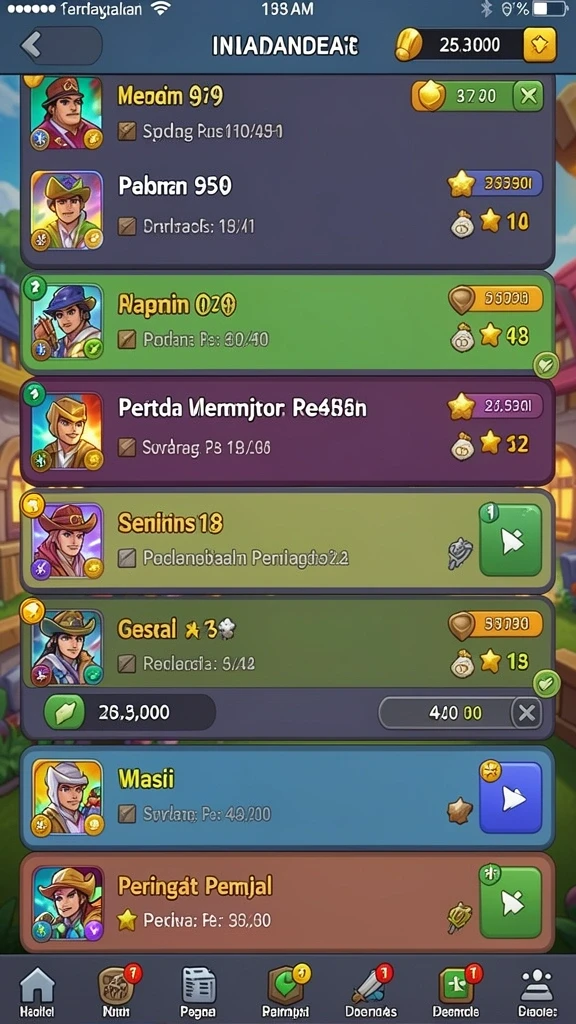Tap the yellow gem button beside 25.3000
Image resolution: width=576 pixels, height=1024 pixels.
(540, 45)
